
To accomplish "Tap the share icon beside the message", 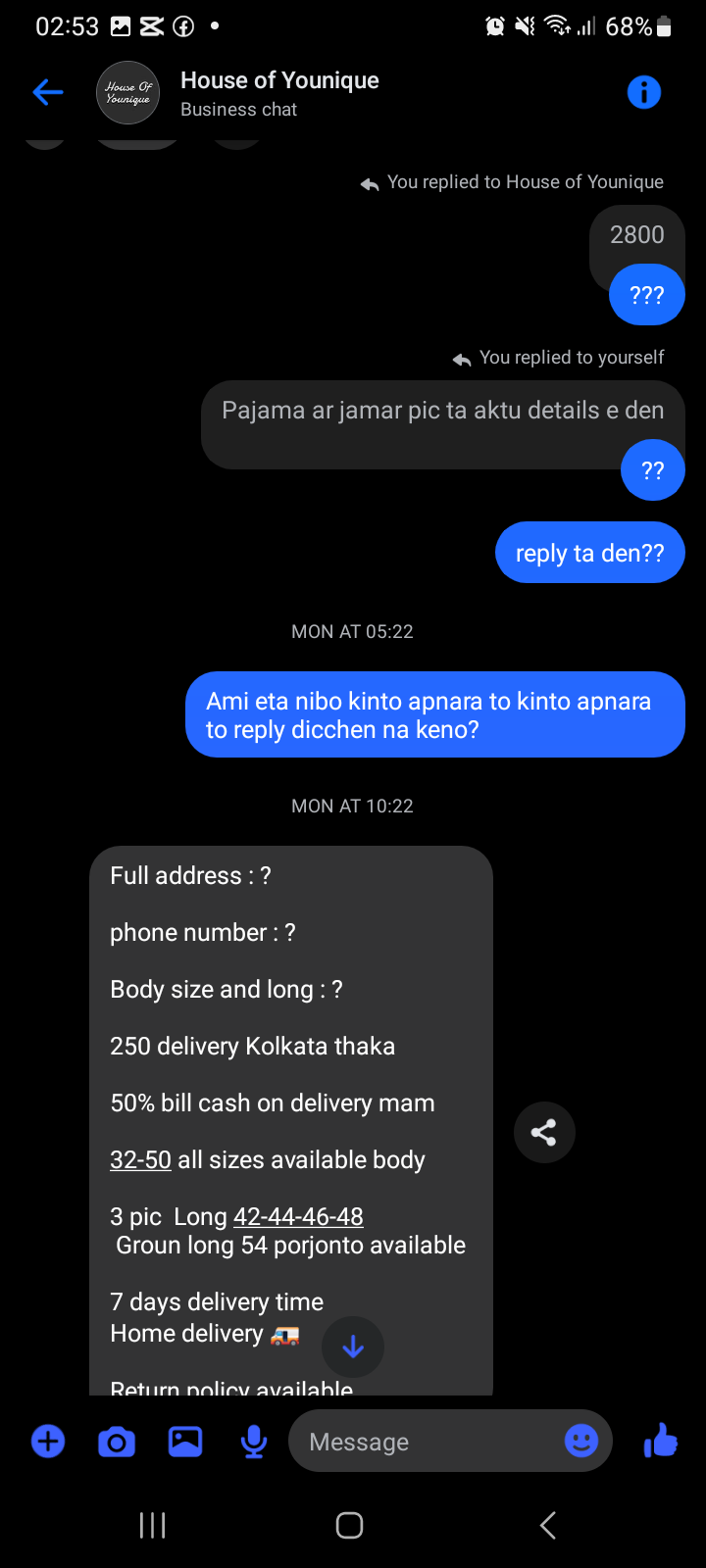I will [544, 1132].
